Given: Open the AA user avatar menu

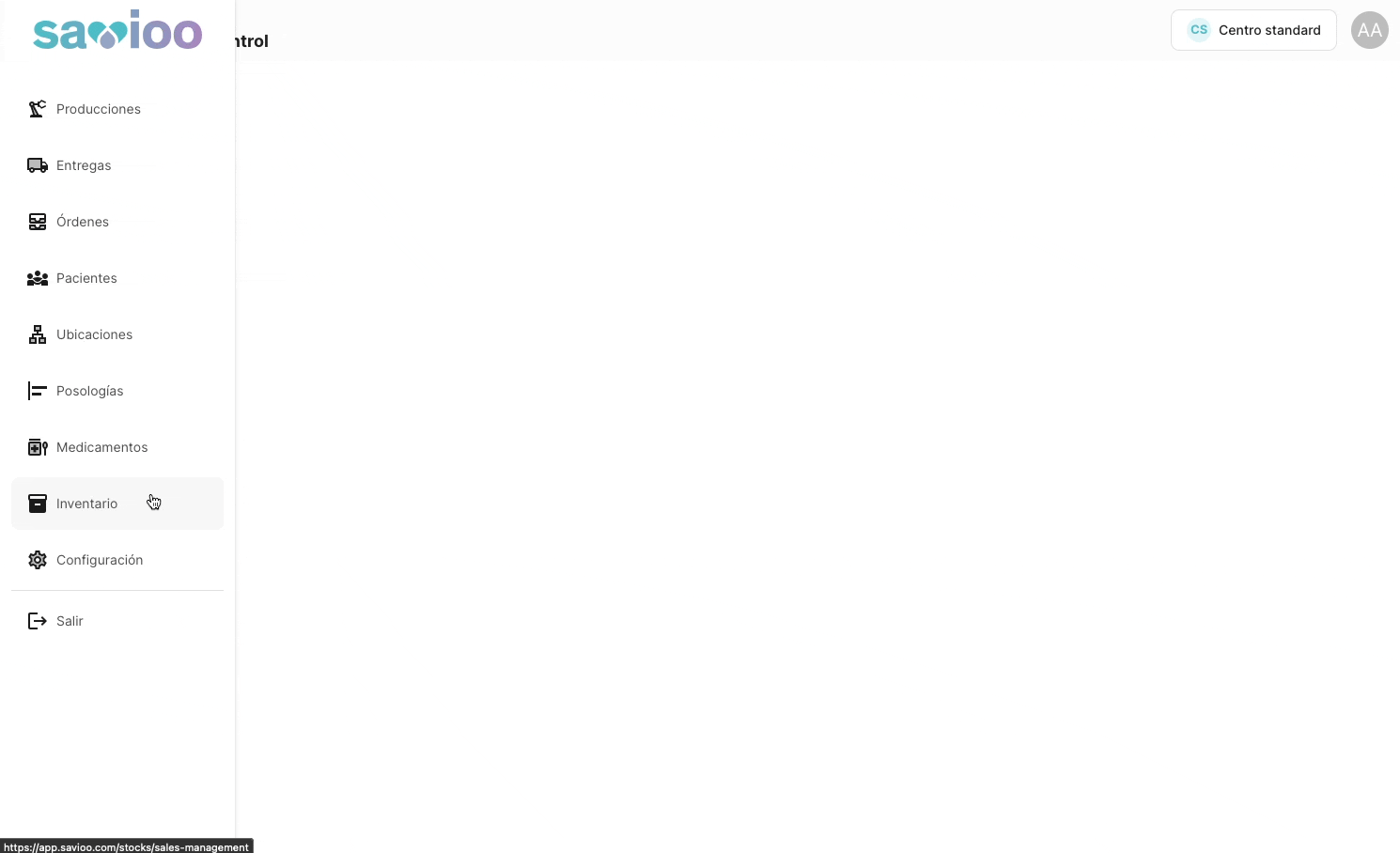Looking at the screenshot, I should 1369,30.
